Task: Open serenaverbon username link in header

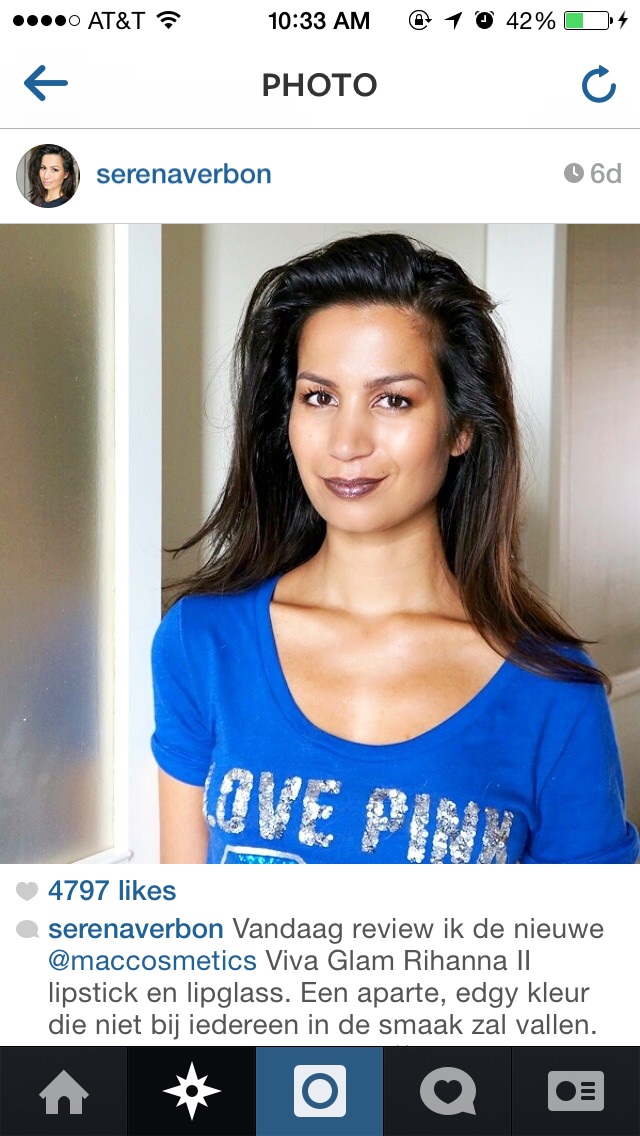Action: (x=183, y=174)
